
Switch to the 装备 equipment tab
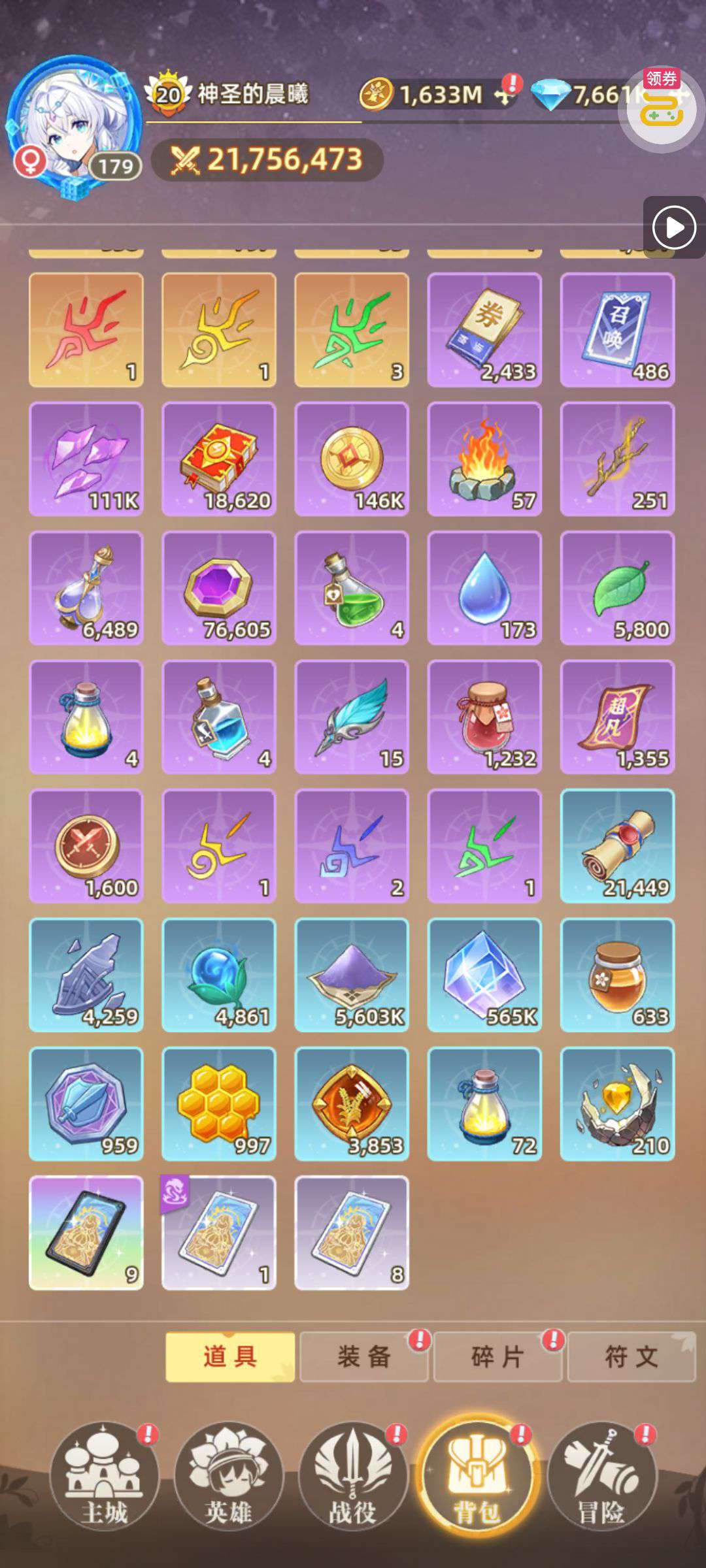(x=364, y=1357)
